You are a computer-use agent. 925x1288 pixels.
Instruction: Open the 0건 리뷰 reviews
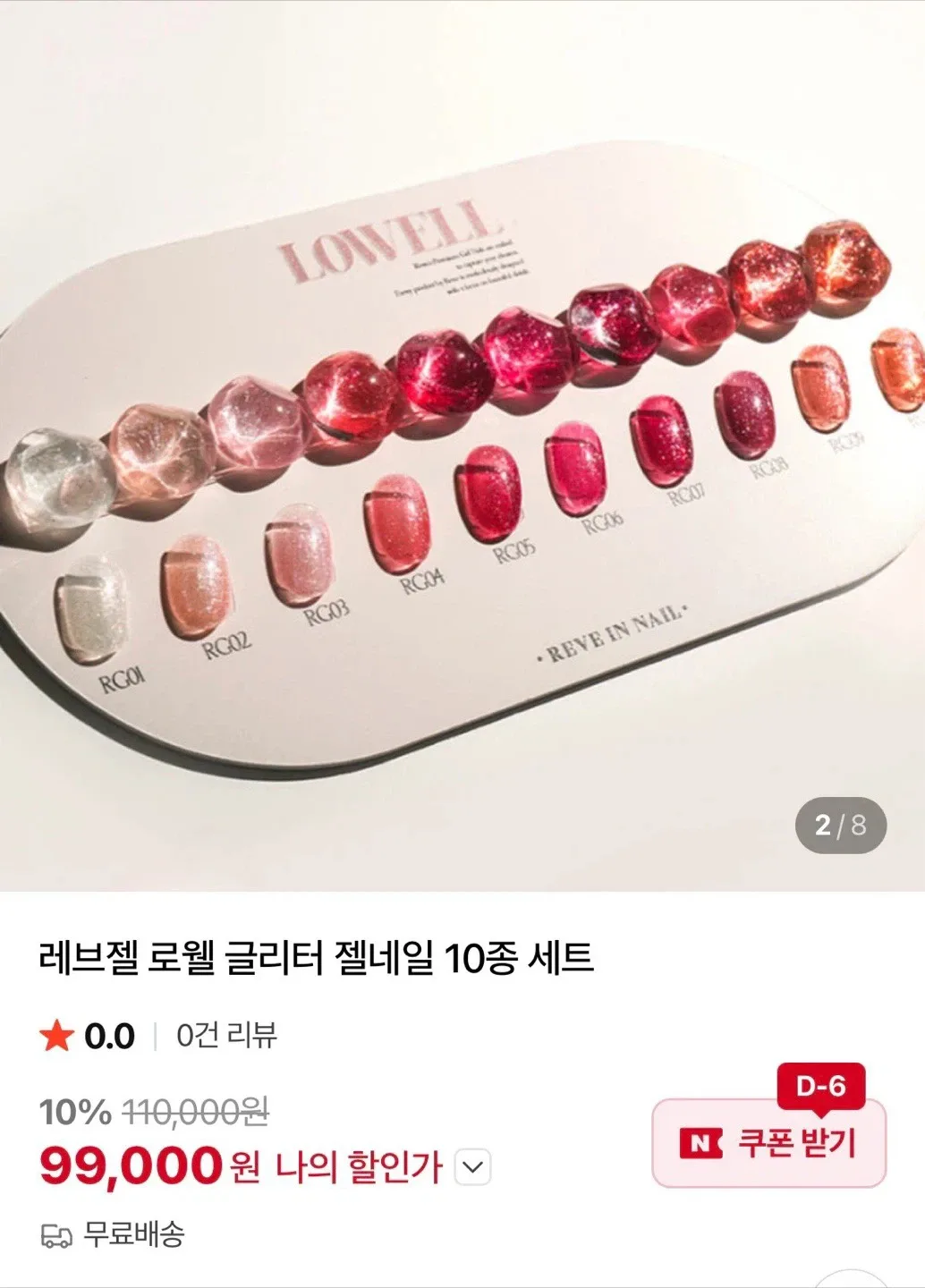point(226,1036)
